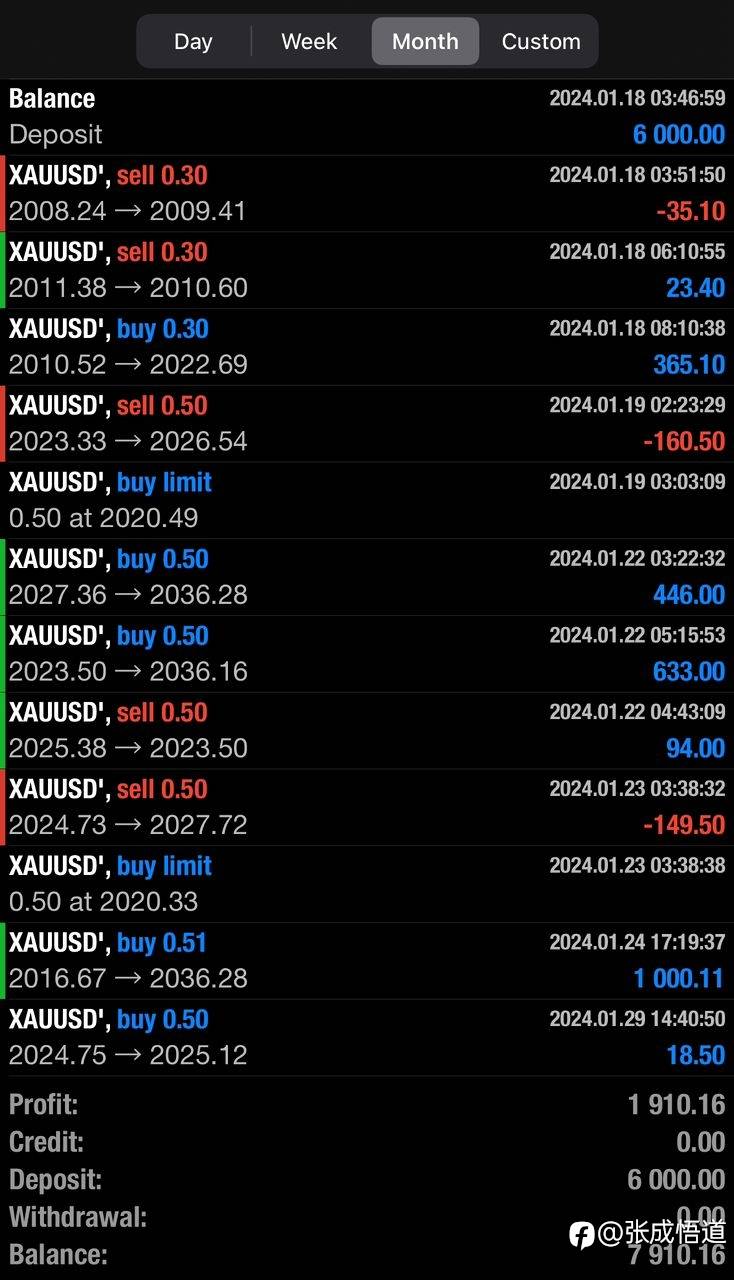Select the Month period
Viewport: 734px width, 1280px height.
tap(425, 42)
